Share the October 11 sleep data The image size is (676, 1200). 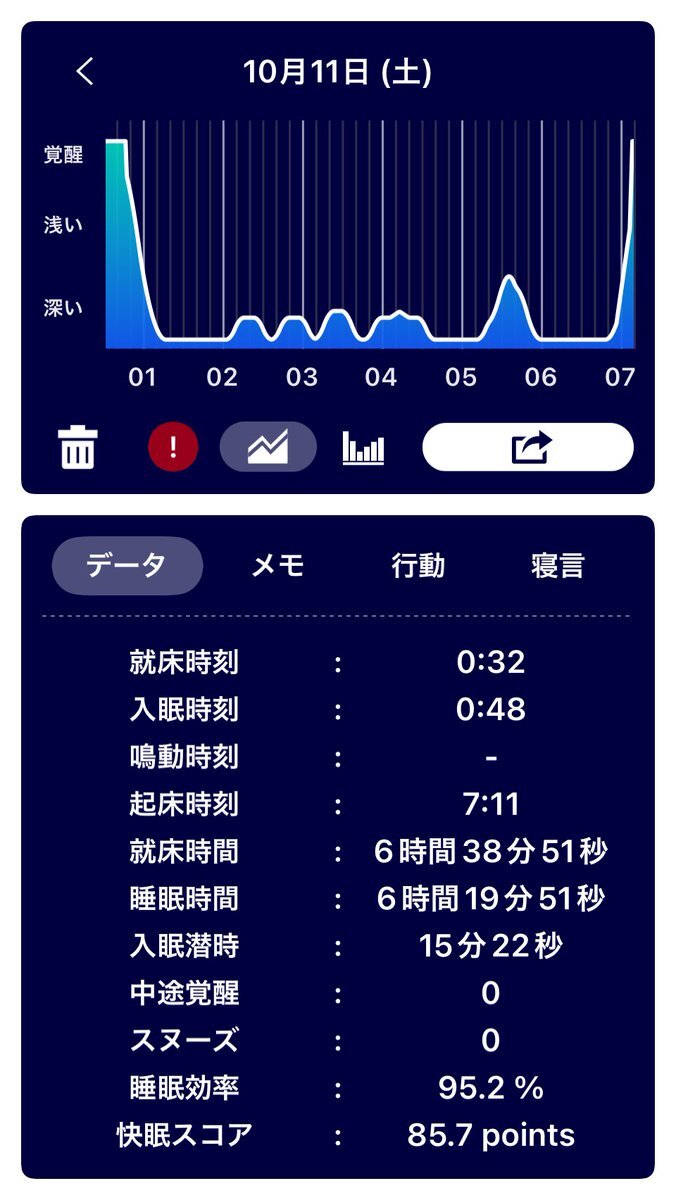528,447
